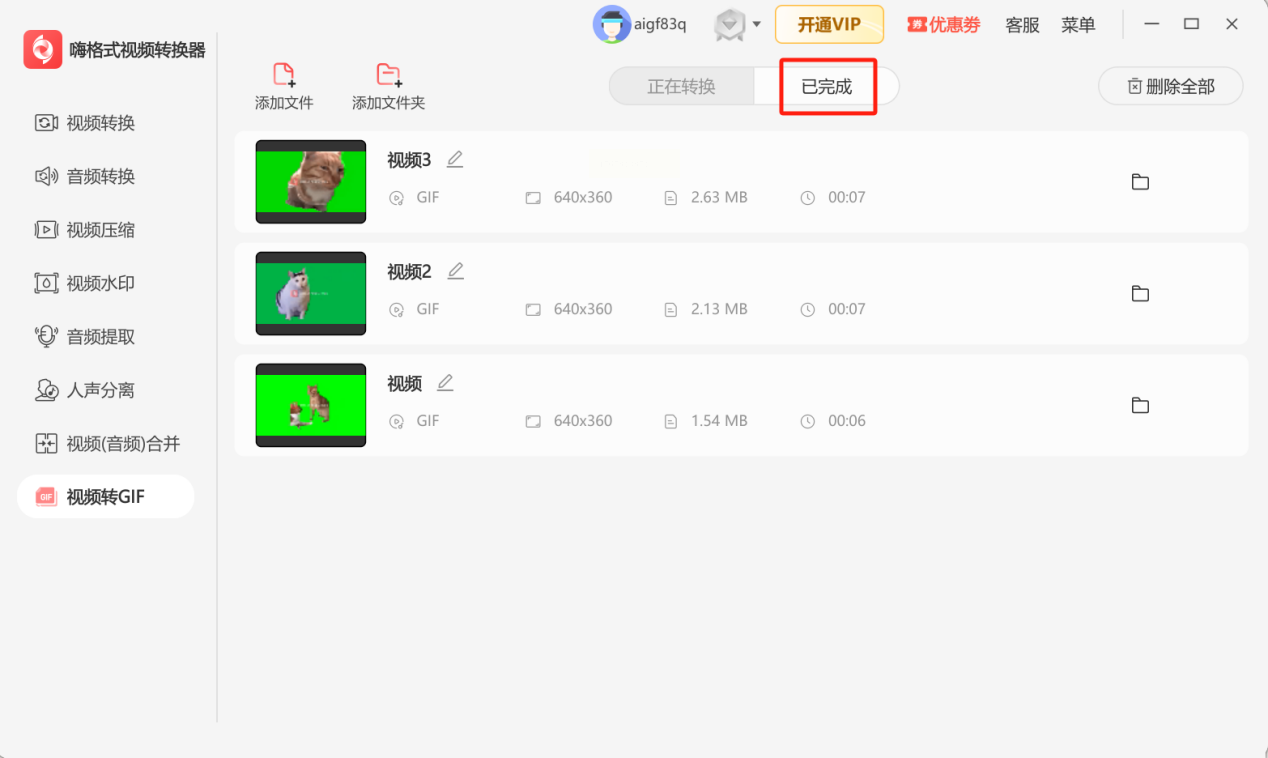Rename 视频3 with the pencil icon
Screen dimensions: 1268x758
click(455, 159)
